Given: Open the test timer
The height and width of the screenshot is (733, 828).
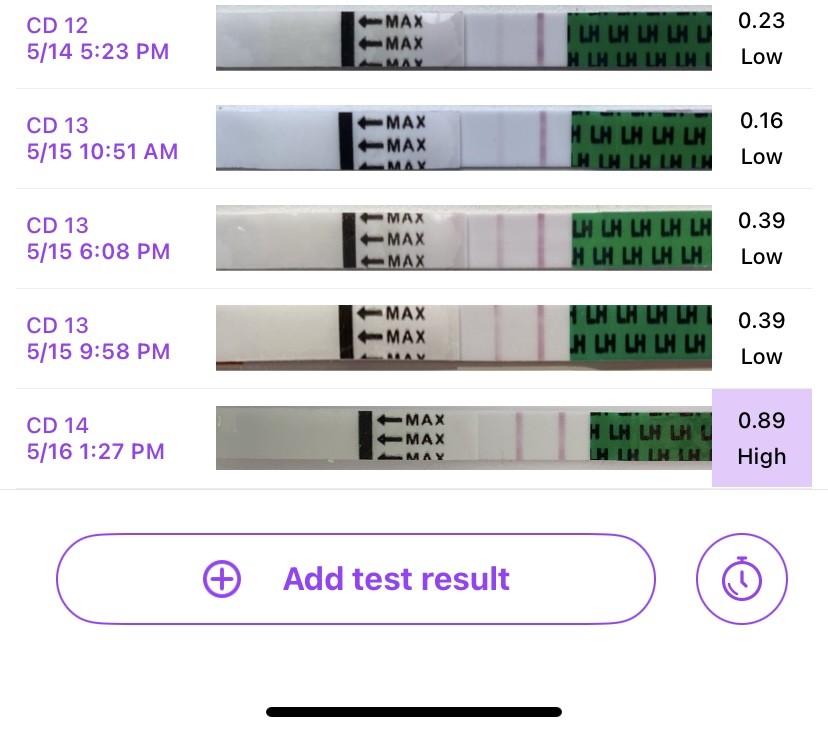Looking at the screenshot, I should (x=741, y=579).
